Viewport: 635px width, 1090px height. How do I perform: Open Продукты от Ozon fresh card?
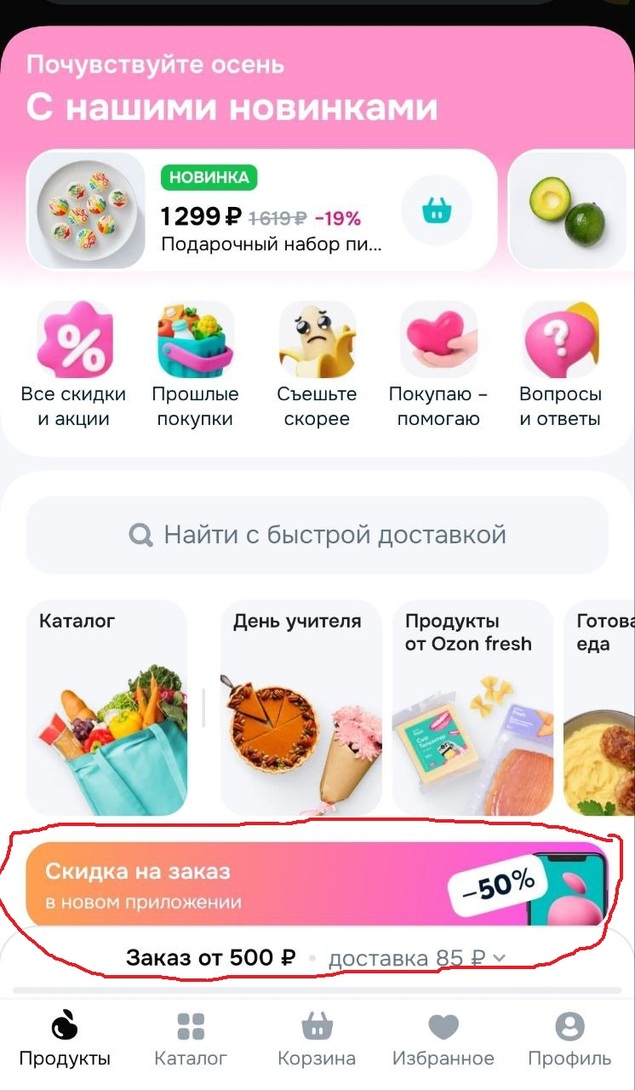tap(472, 707)
